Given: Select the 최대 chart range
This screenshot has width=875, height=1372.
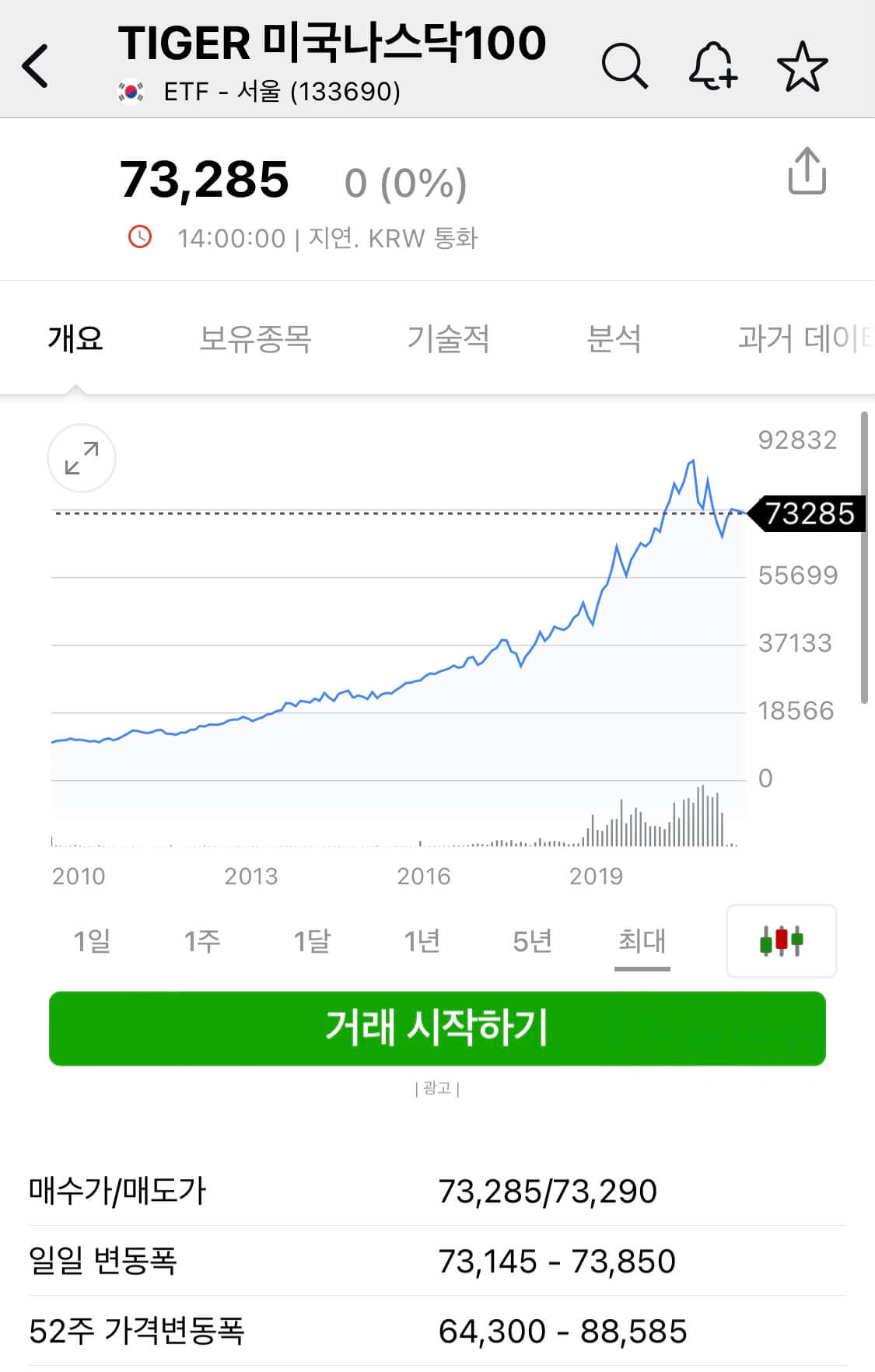Looking at the screenshot, I should [x=641, y=941].
